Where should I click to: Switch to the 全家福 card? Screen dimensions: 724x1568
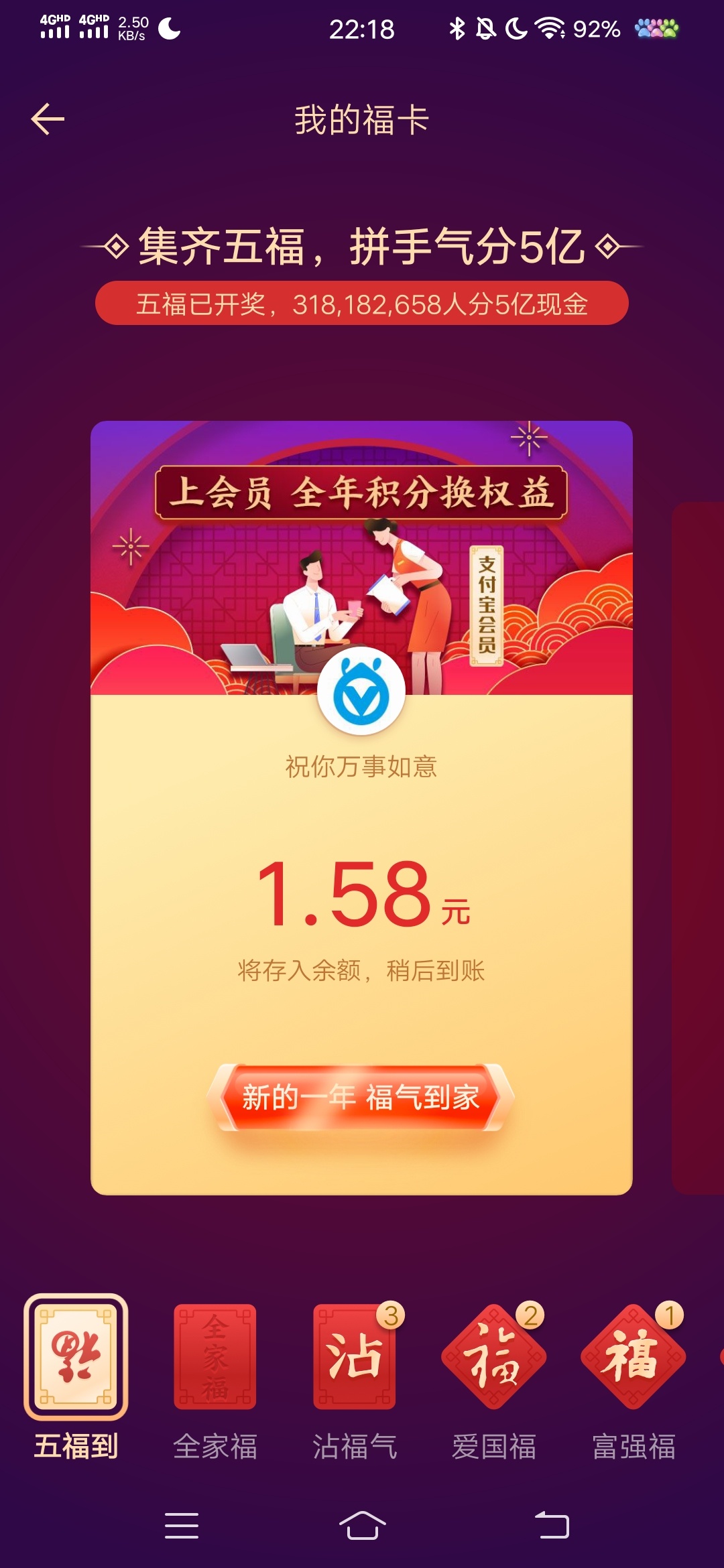[215, 1358]
